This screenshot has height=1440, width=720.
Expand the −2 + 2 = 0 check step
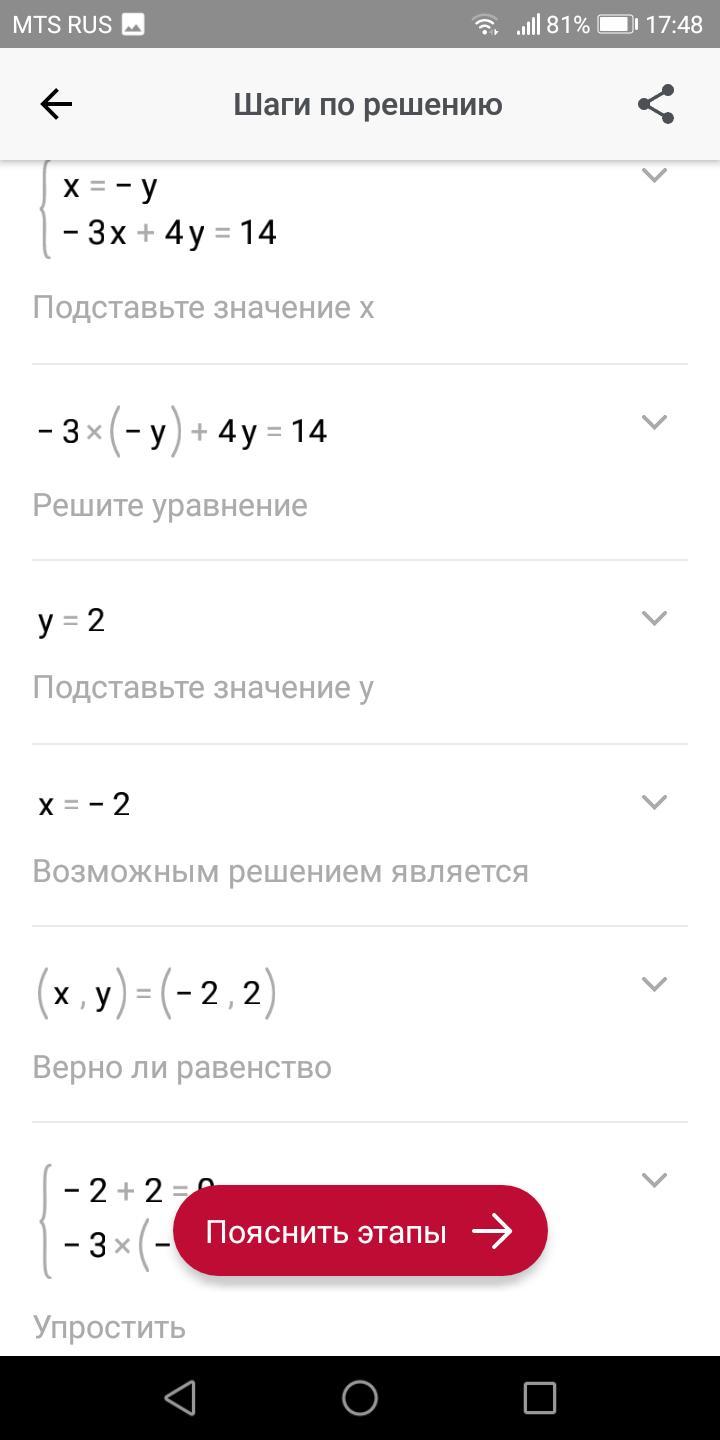tap(654, 1180)
